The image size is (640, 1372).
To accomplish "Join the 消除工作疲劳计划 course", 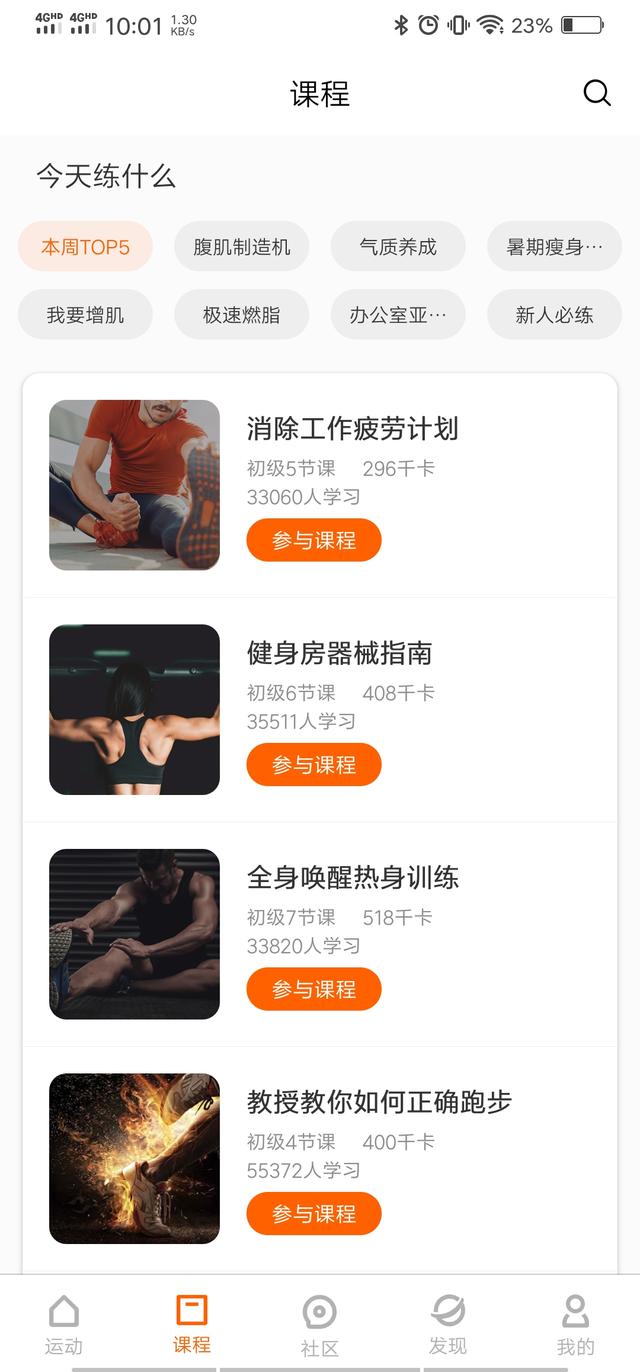I will 314,540.
